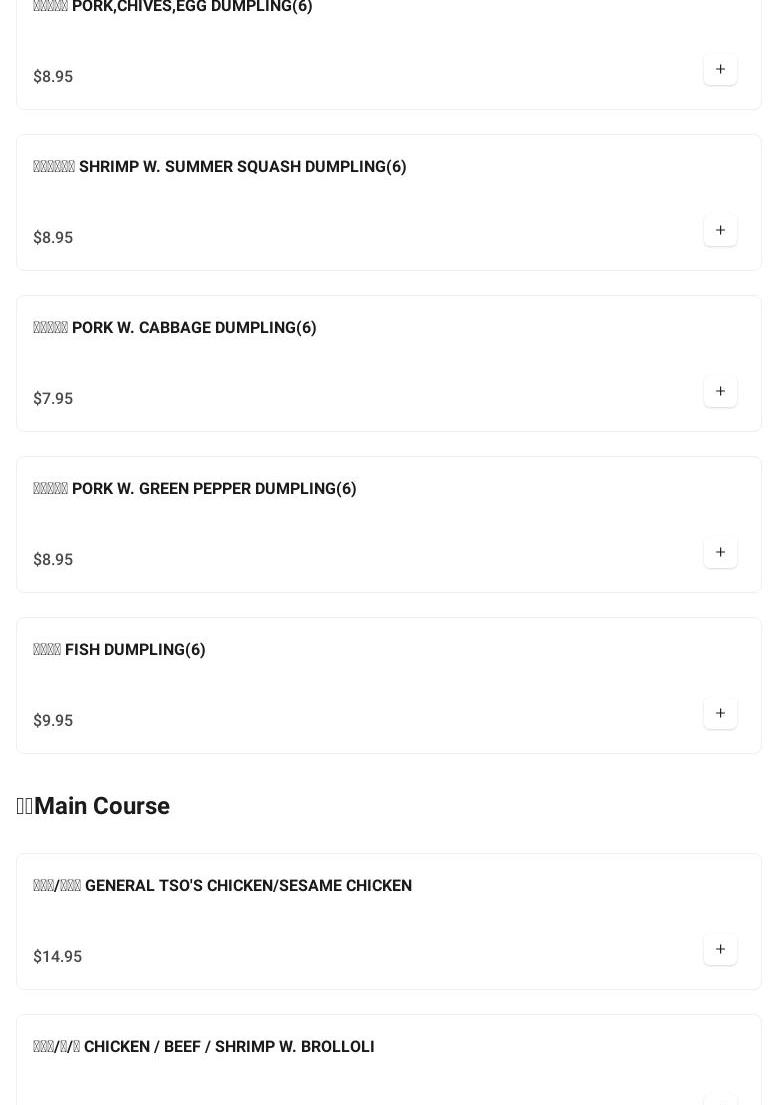Add Pork w. Green Pepper Dumpling to cart

[720, 552]
